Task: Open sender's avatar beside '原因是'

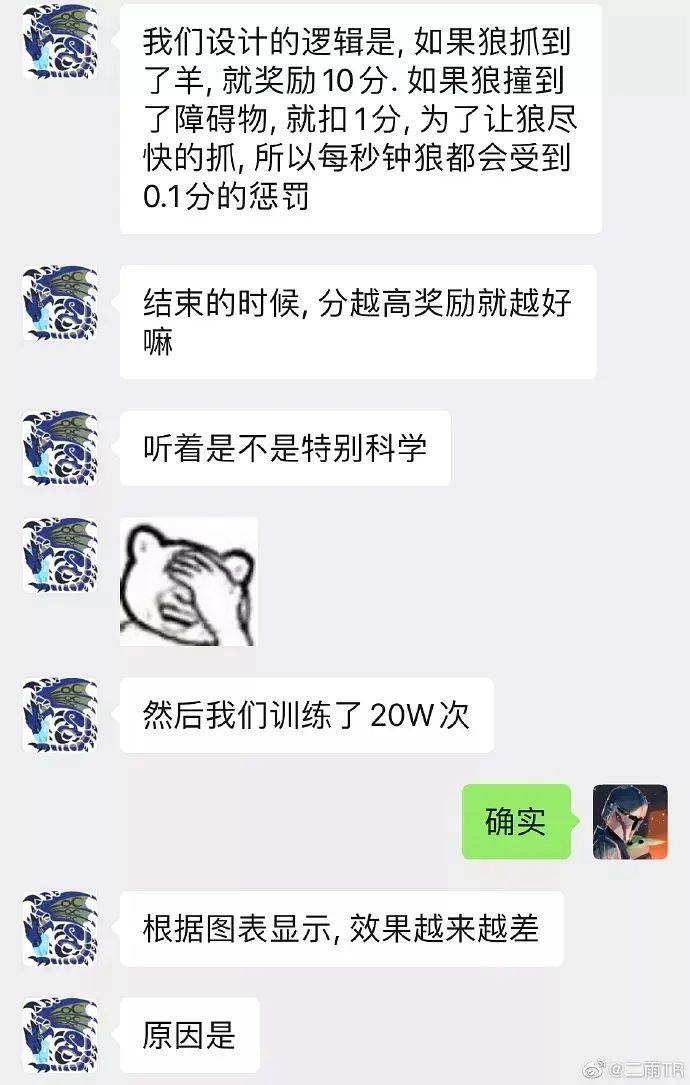Action: [60, 1034]
